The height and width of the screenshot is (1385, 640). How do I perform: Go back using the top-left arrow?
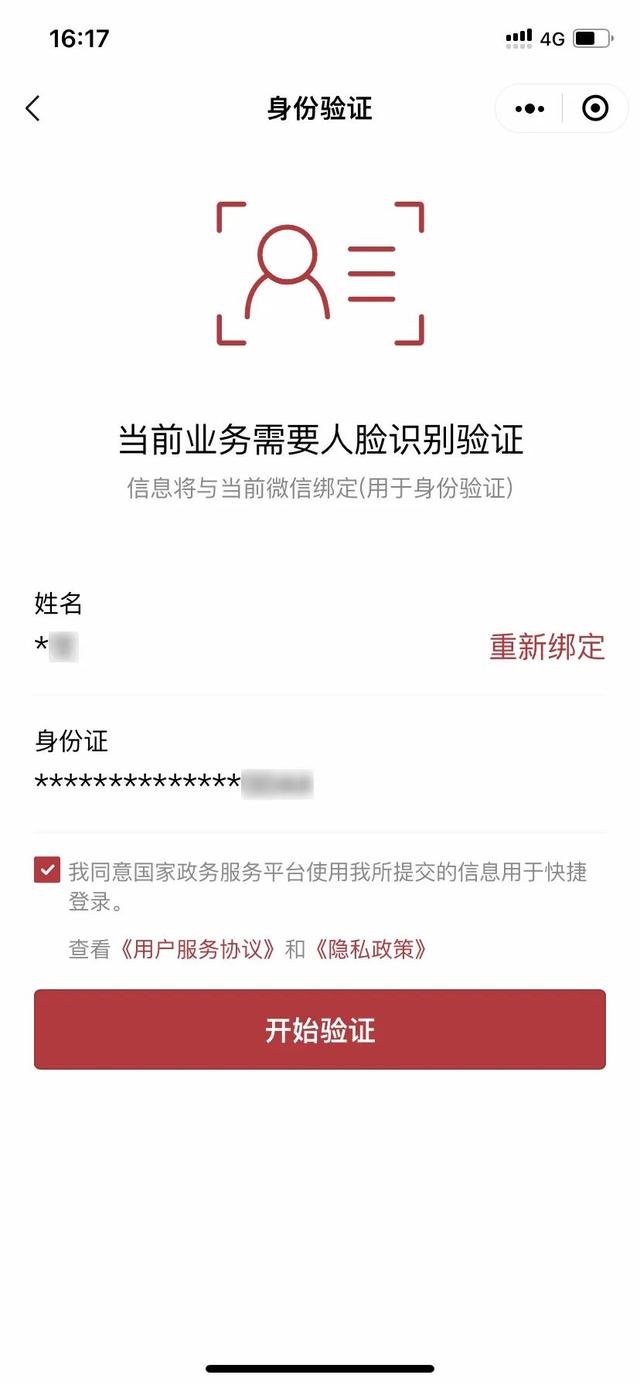tap(33, 108)
